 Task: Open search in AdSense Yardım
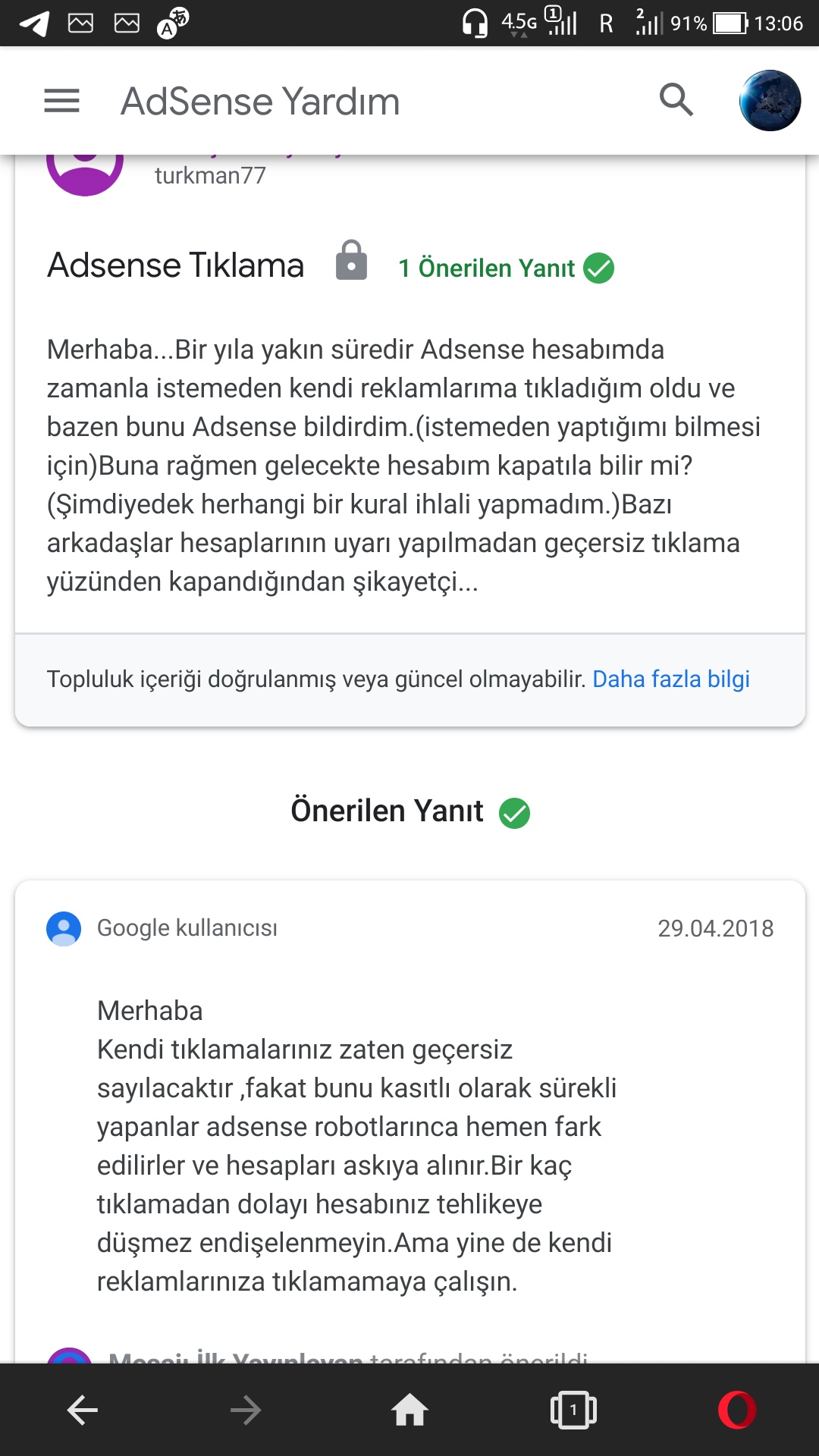click(676, 100)
